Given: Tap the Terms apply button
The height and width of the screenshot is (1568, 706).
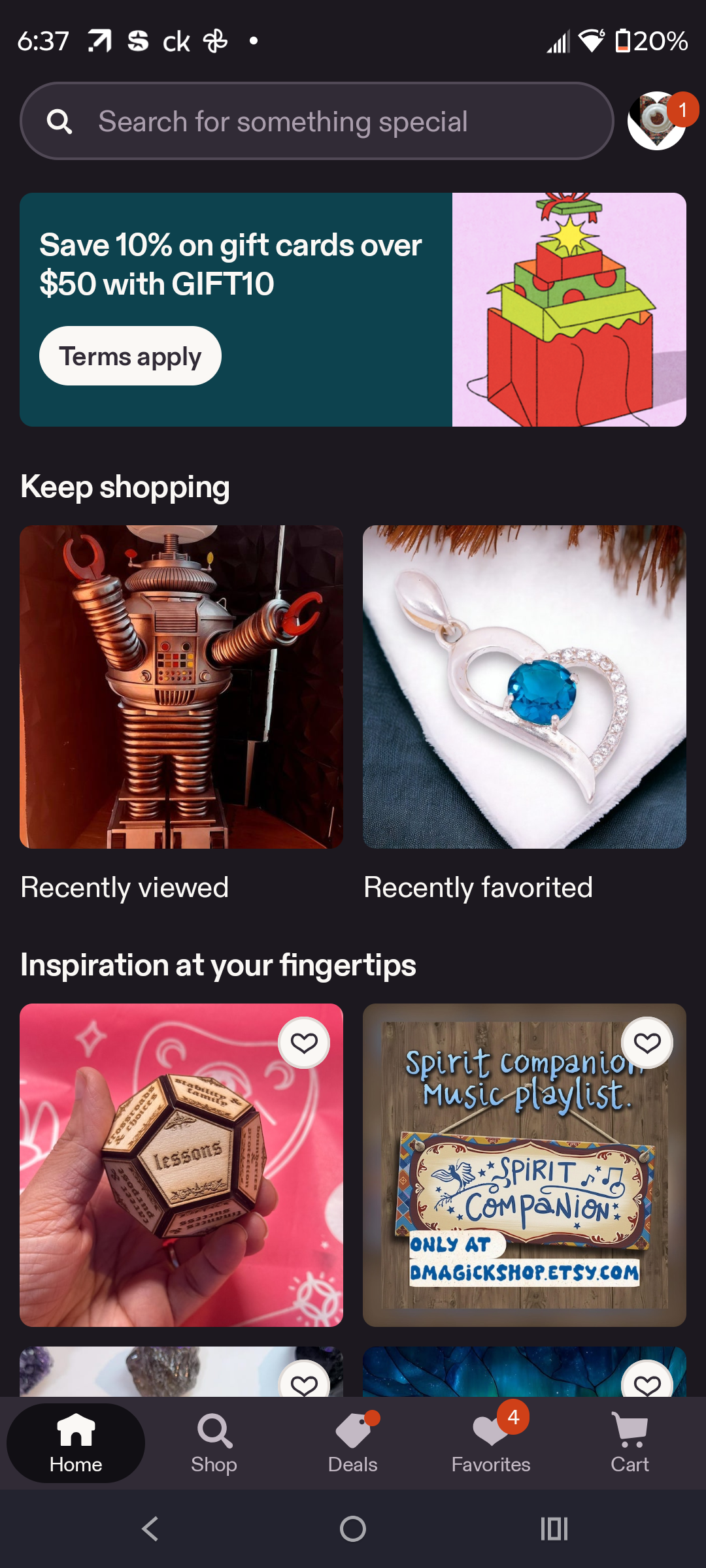Looking at the screenshot, I should click(130, 356).
